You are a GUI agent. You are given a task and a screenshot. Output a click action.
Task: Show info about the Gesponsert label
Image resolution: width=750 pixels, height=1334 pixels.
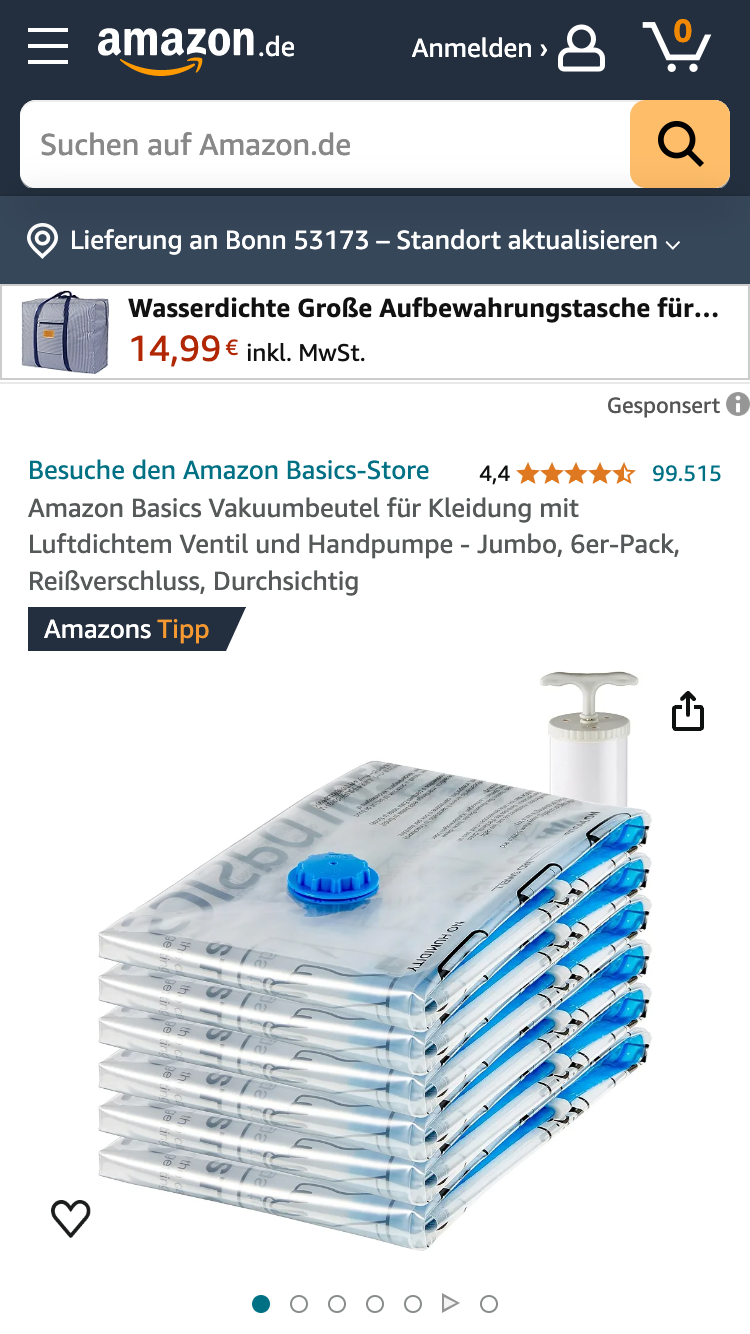pos(738,405)
